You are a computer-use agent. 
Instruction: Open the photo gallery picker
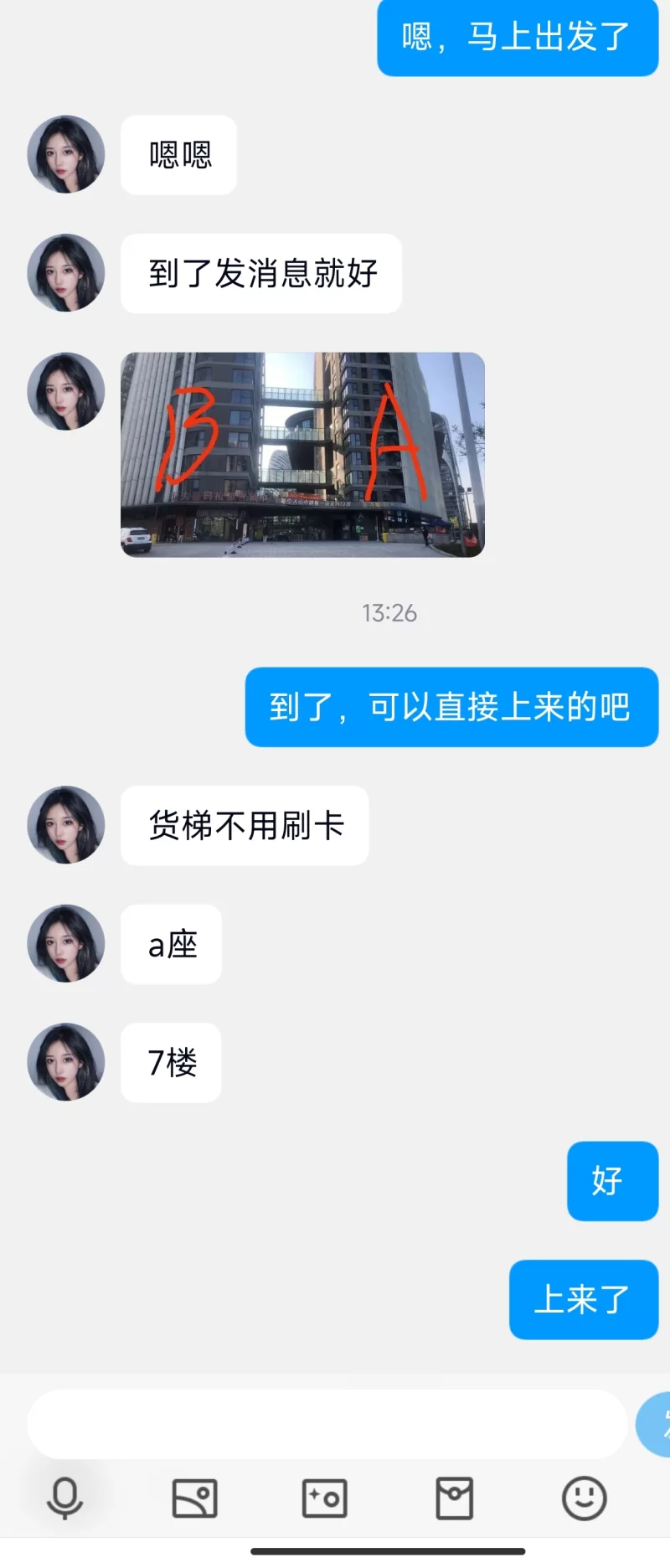point(194,1498)
